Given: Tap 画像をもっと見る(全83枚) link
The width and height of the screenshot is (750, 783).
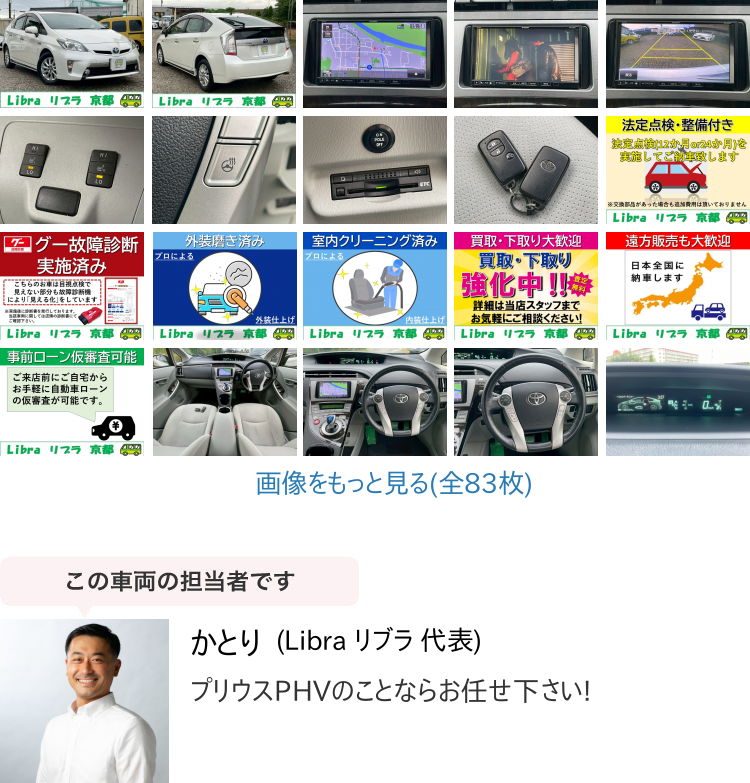Looking at the screenshot, I should coord(394,484).
